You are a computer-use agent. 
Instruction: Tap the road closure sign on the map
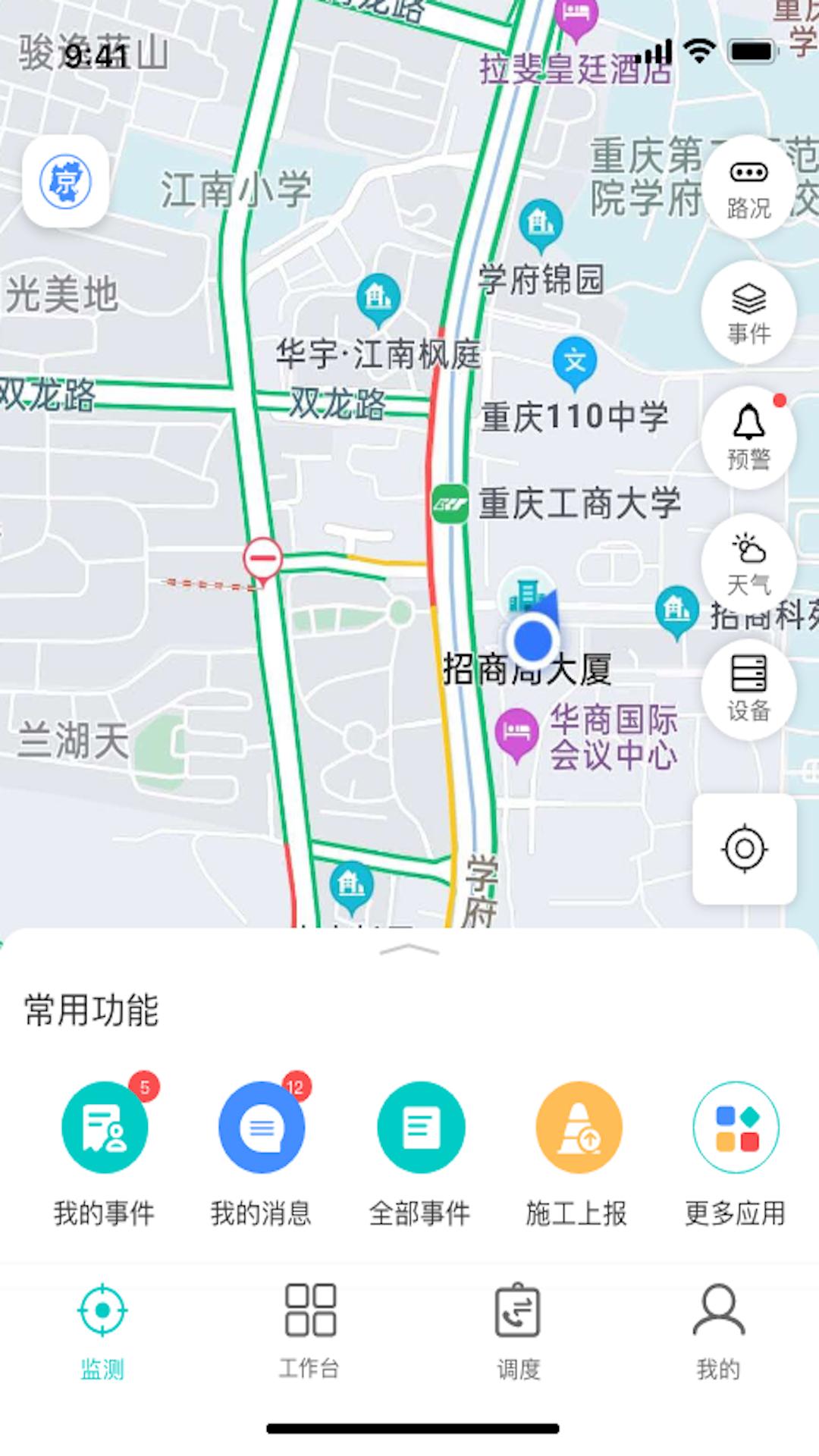pos(262,558)
